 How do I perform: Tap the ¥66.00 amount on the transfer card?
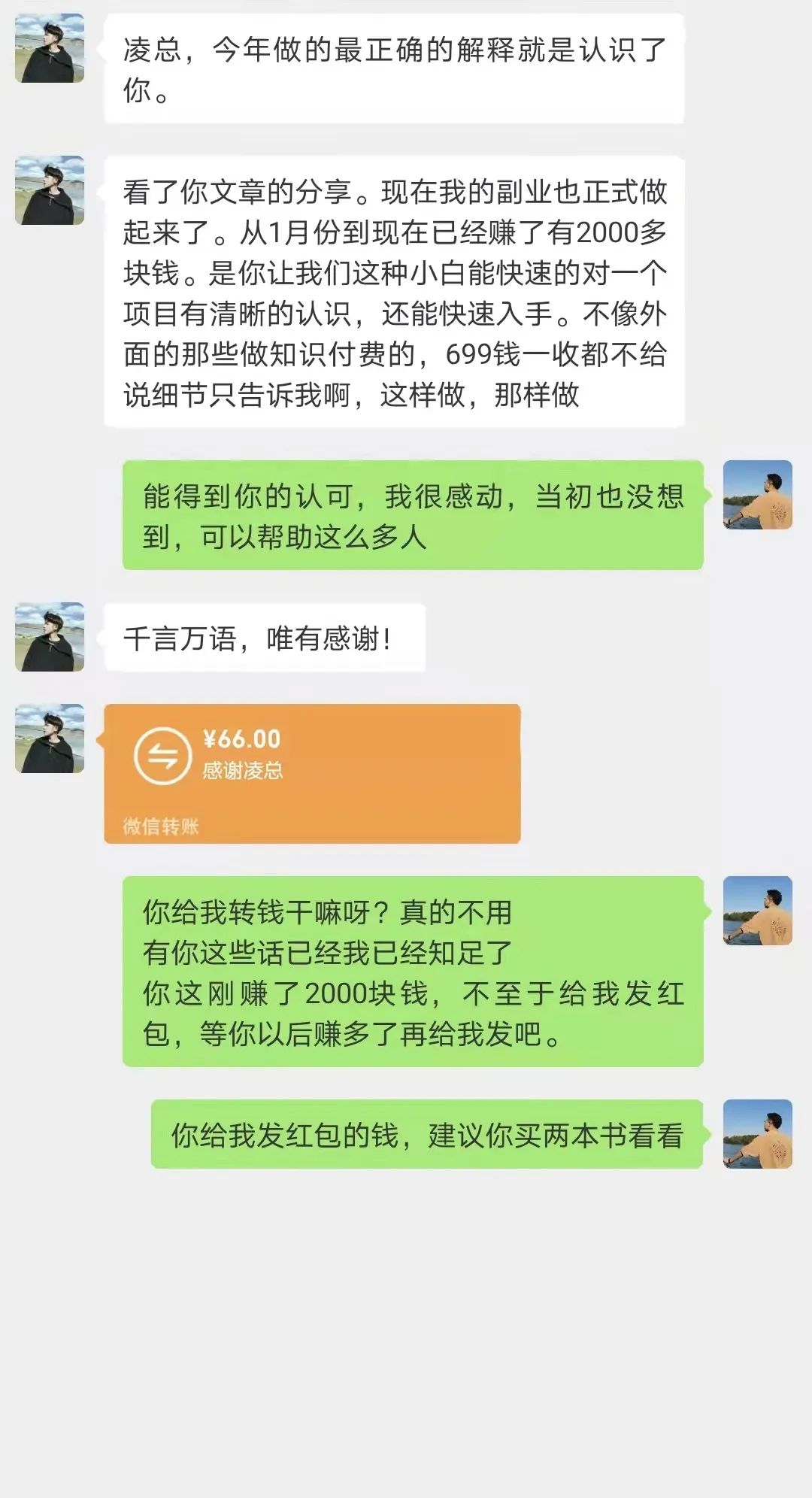pos(242,741)
